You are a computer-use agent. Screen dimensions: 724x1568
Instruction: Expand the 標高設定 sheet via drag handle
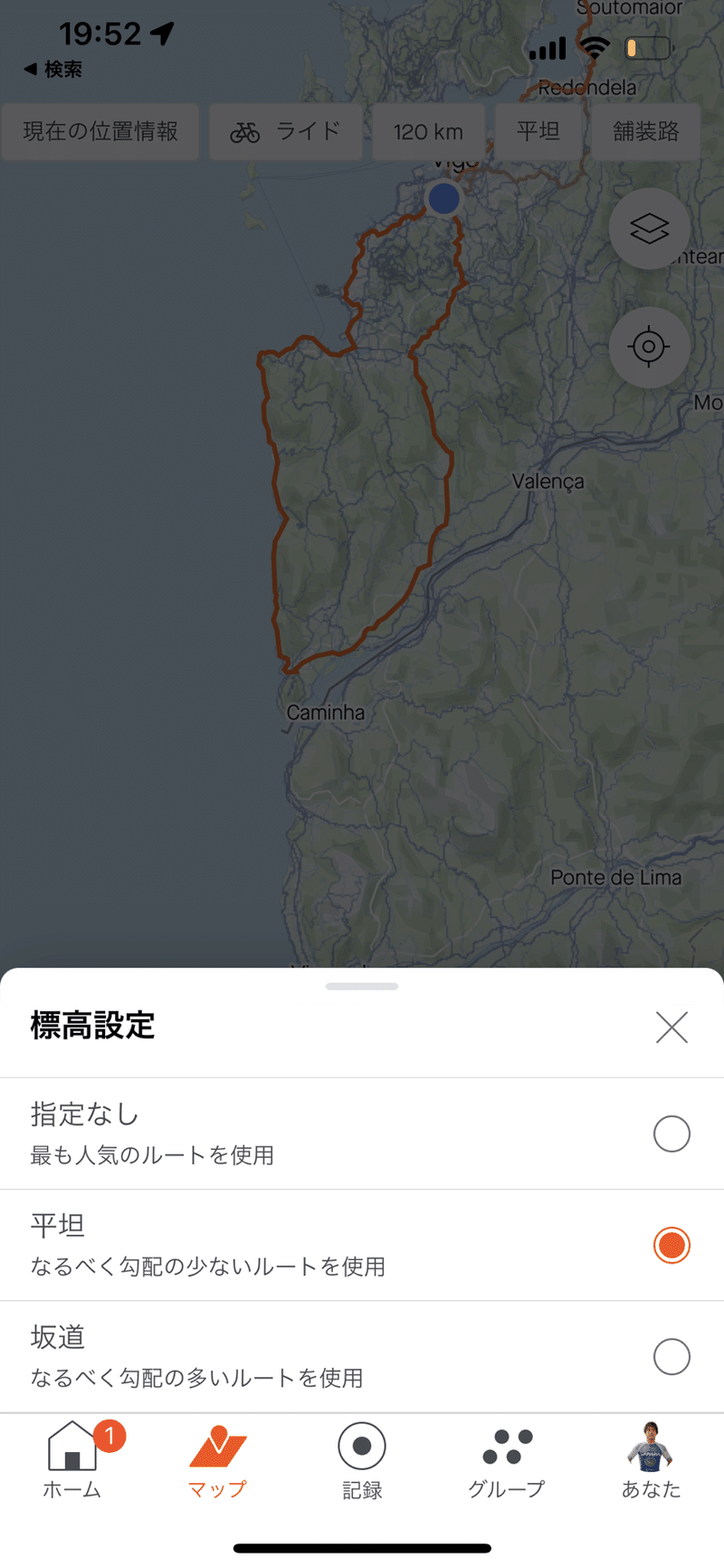pos(361,986)
